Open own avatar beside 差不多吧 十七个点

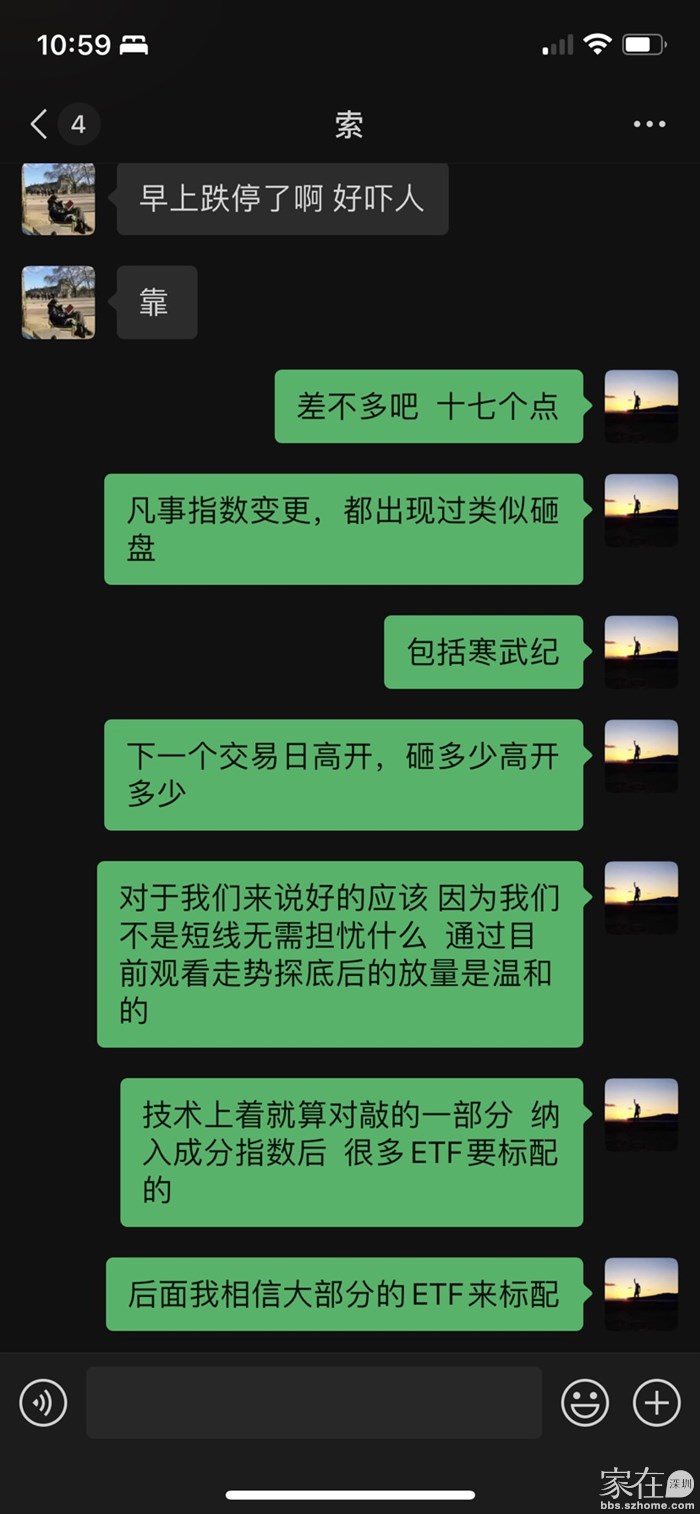tap(641, 406)
